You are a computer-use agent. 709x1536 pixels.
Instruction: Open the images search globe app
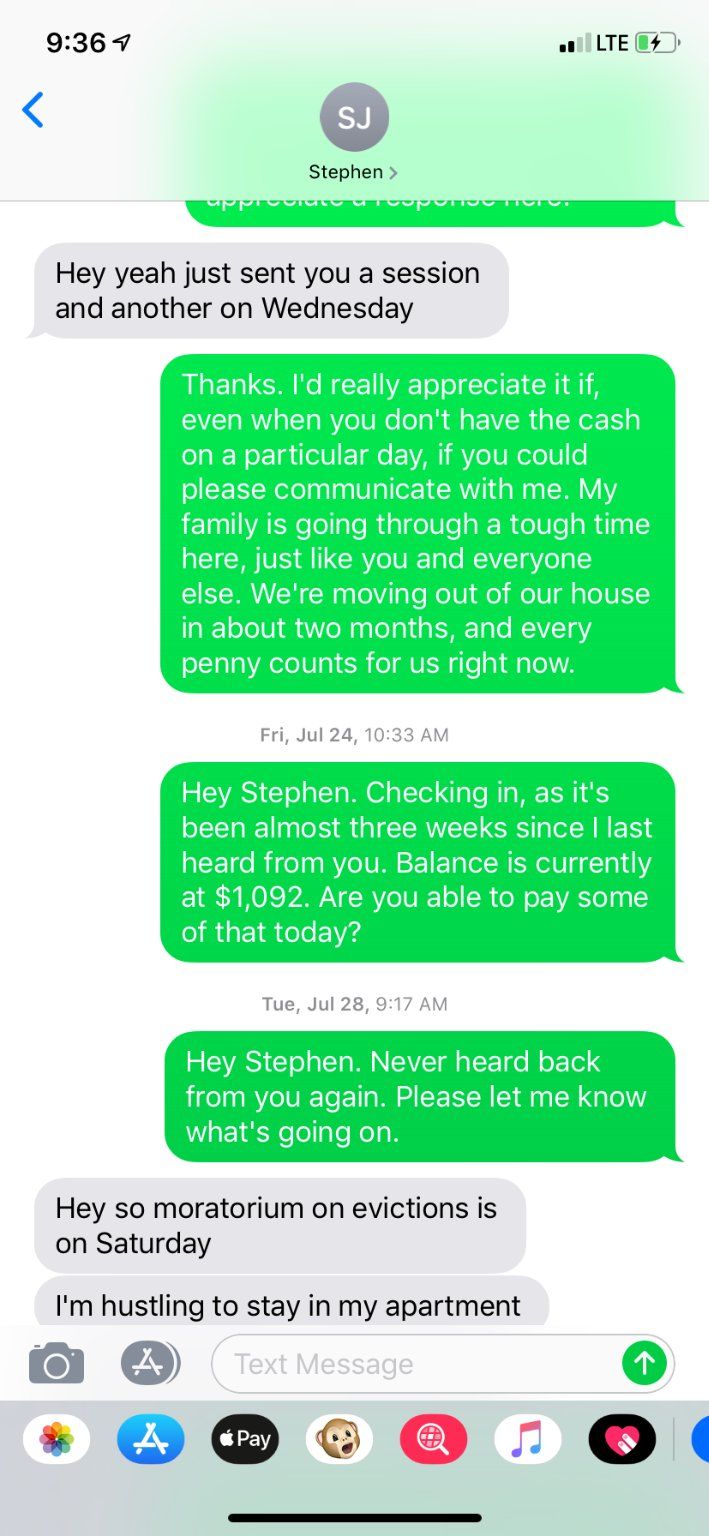(433, 1440)
